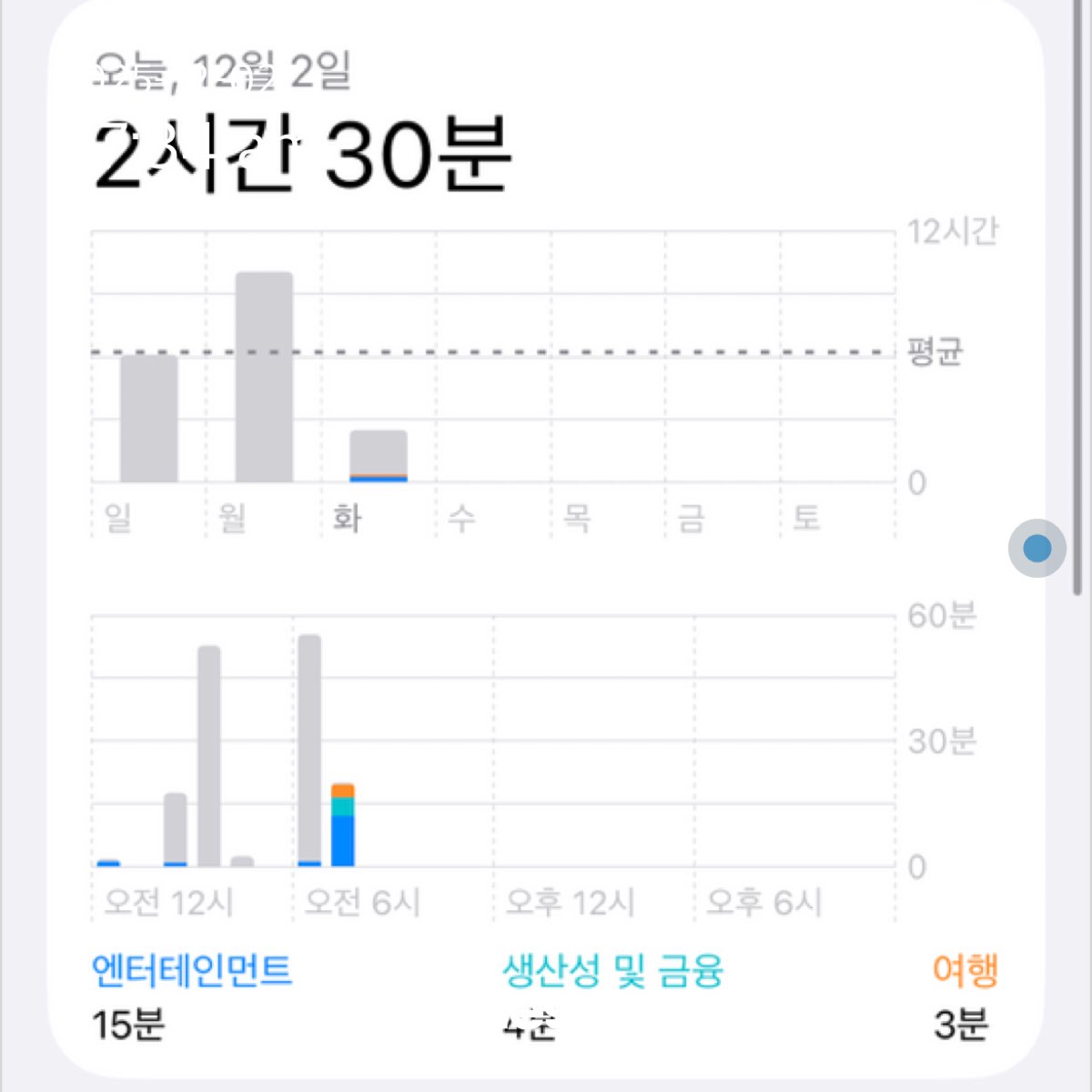Screen dimensions: 1092x1092
Task: Select the Monday (월) usage bar
Action: 264,377
